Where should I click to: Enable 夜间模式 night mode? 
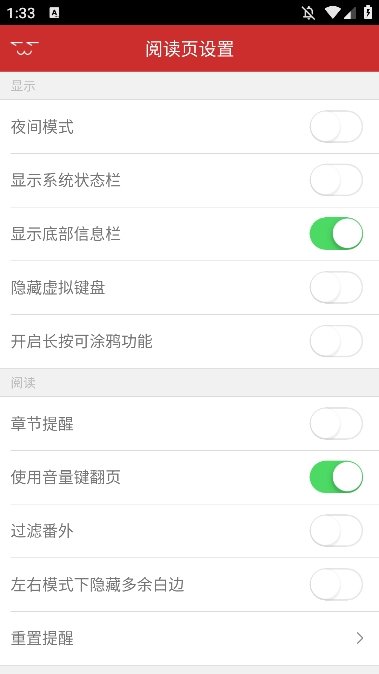[336, 126]
